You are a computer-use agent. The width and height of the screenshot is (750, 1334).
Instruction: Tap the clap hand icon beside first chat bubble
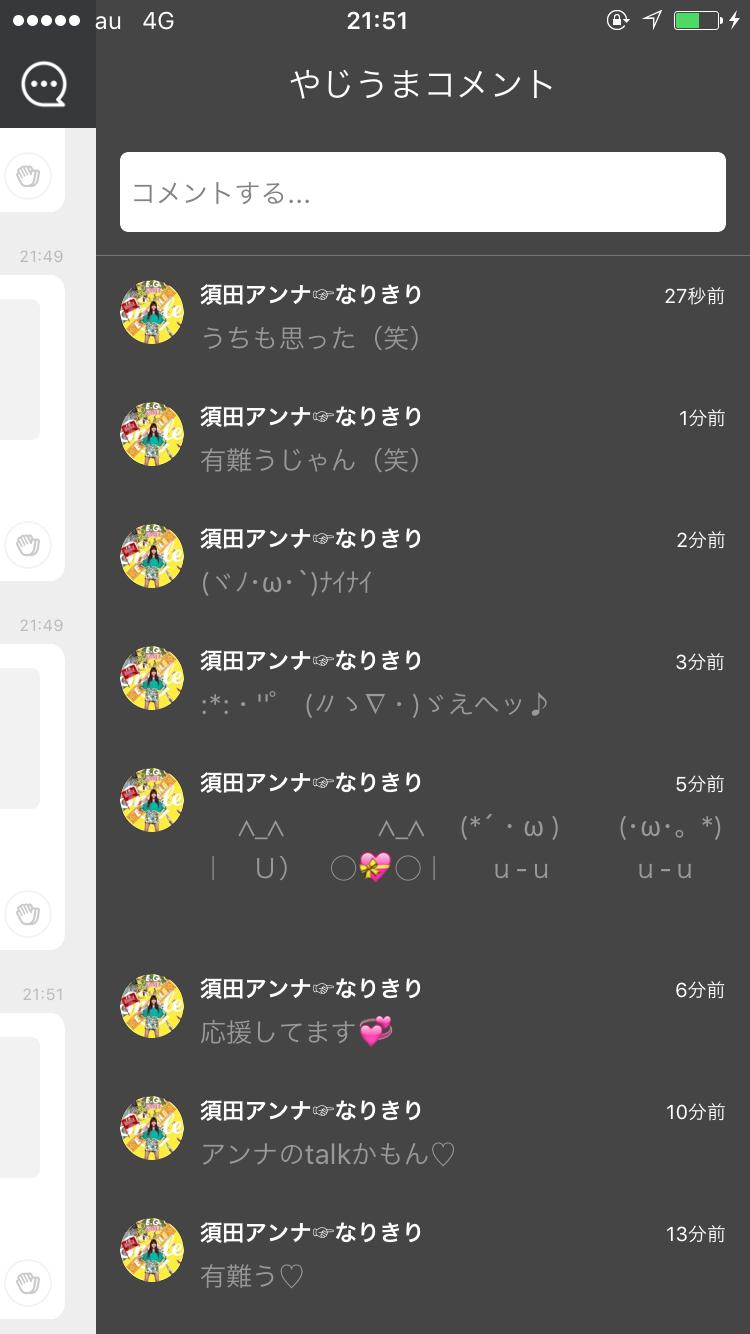pos(29,175)
